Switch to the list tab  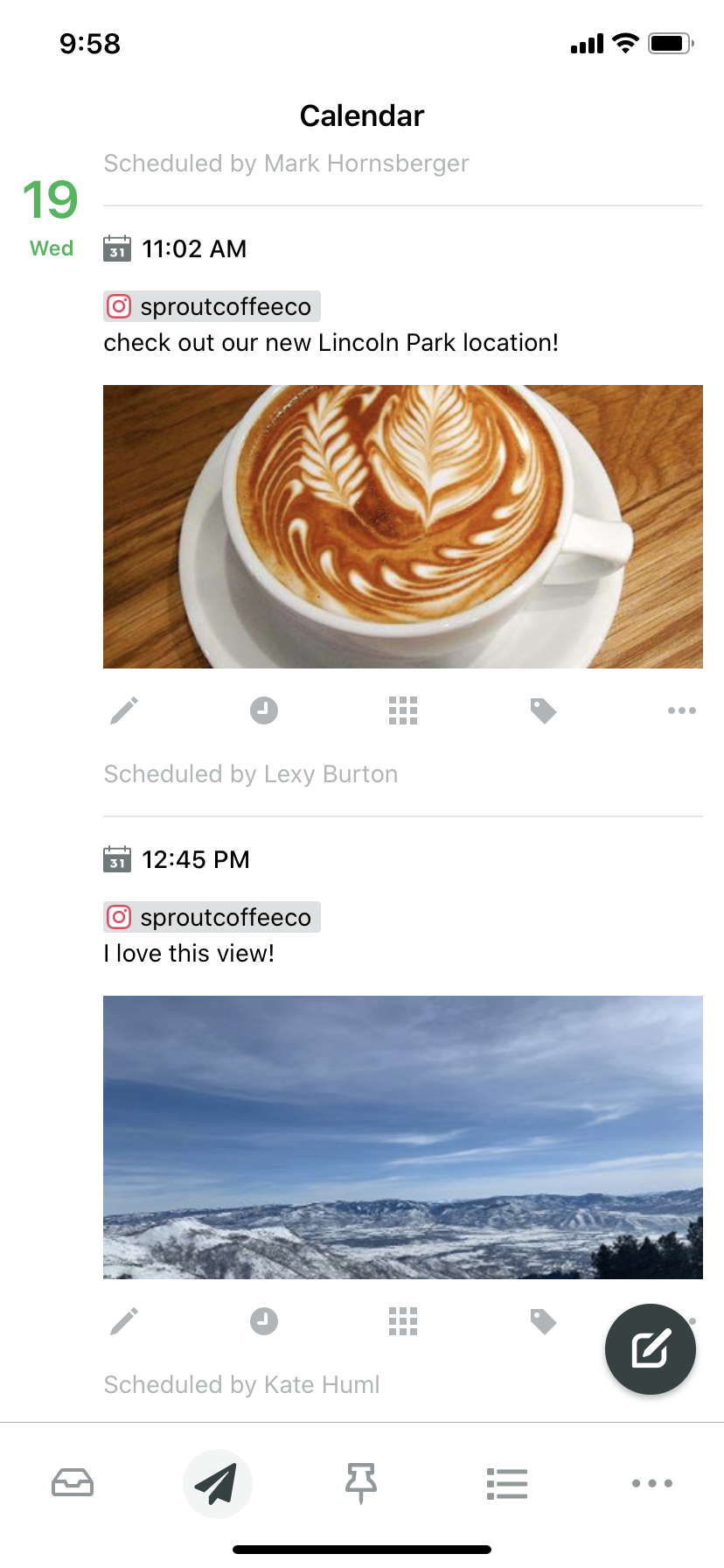click(x=507, y=1483)
